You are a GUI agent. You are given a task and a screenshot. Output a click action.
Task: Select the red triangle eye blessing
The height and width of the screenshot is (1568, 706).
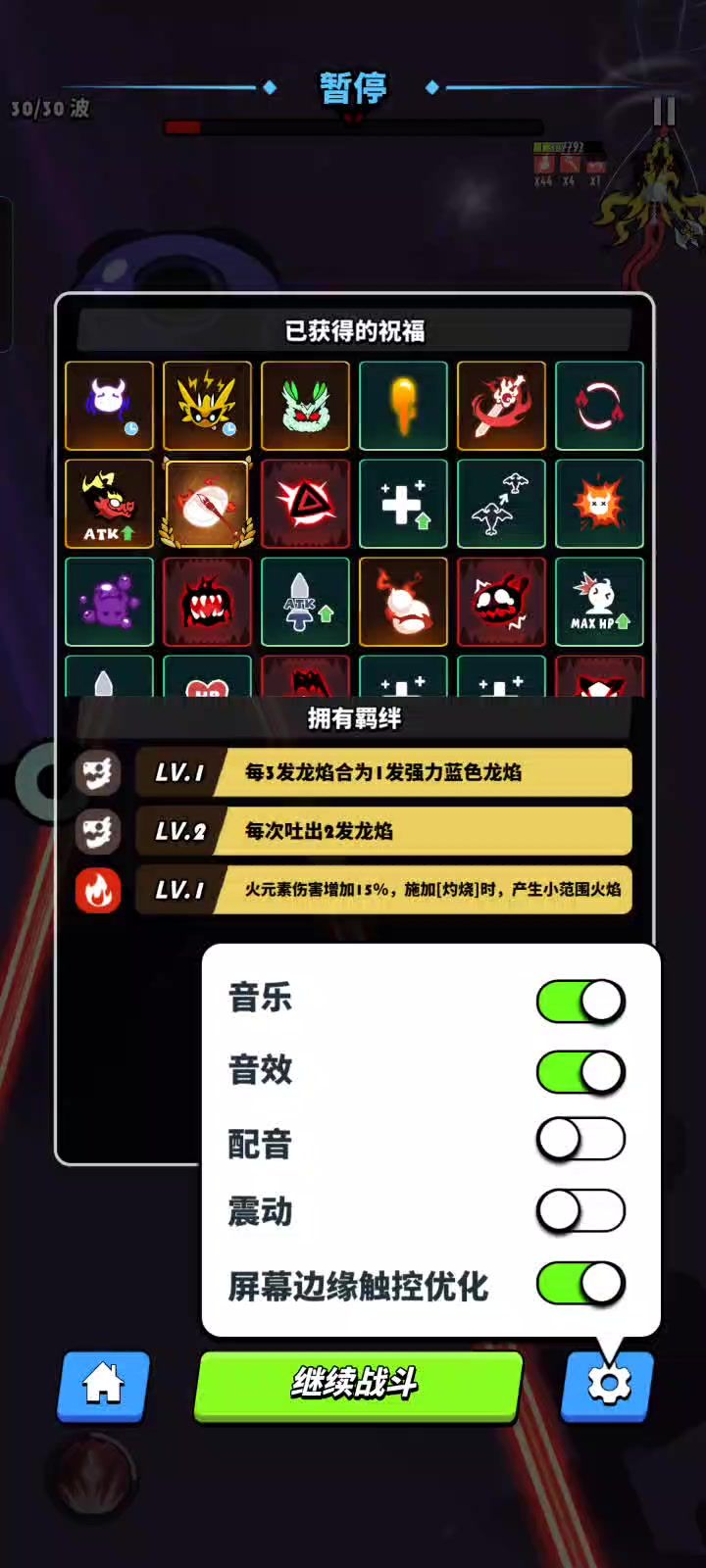click(305, 504)
